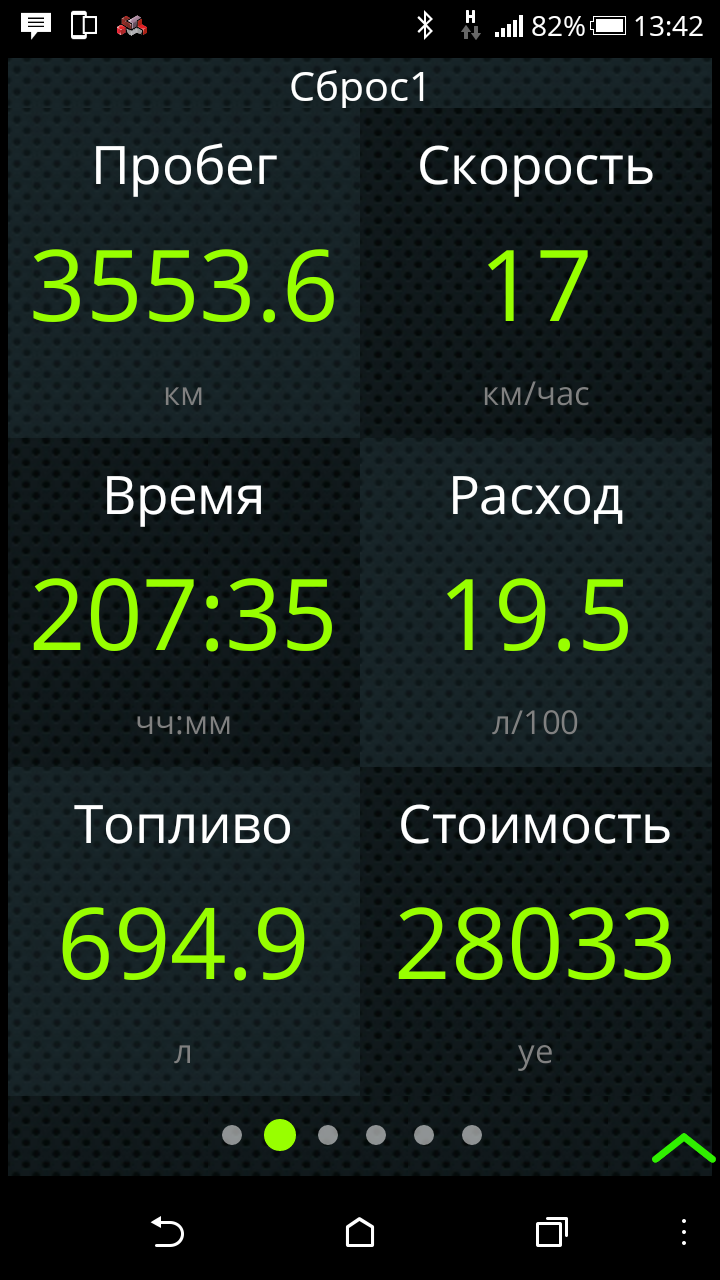Screen dimensions: 720x1280
Task: Open the Стоимость cost tile
Action: pos(536,931)
